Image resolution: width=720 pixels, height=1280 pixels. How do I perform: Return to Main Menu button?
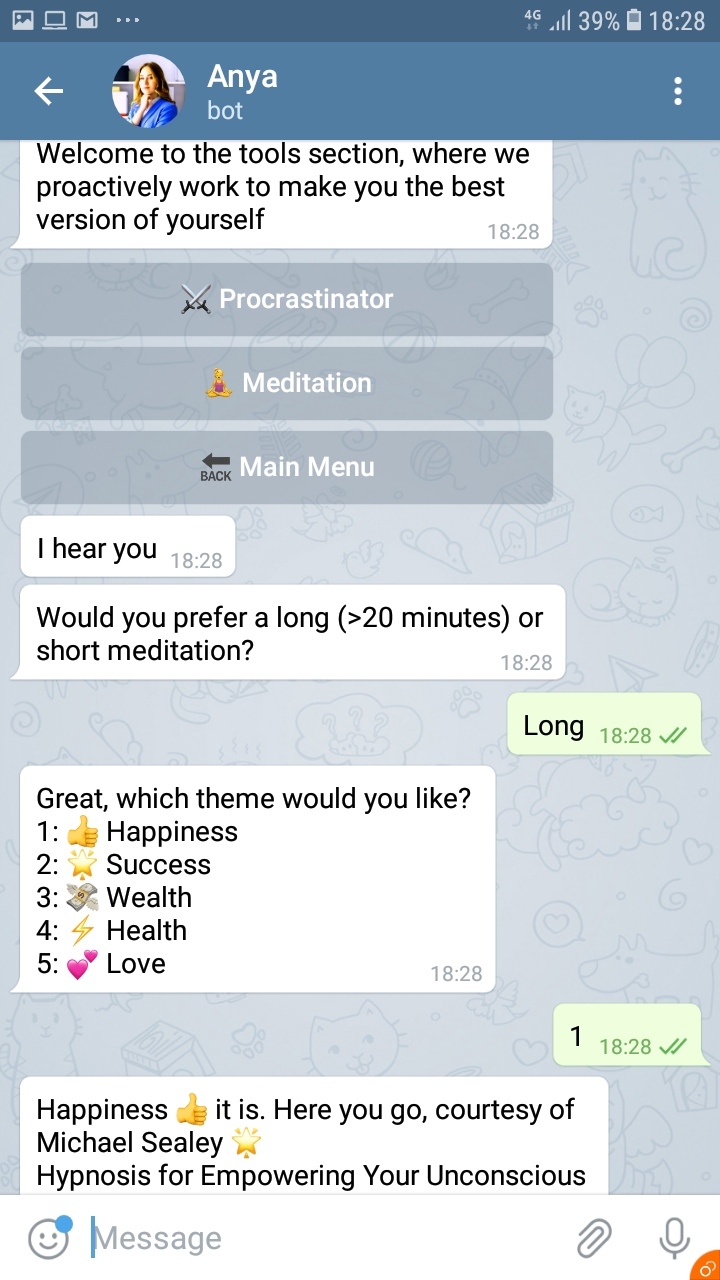pos(287,467)
